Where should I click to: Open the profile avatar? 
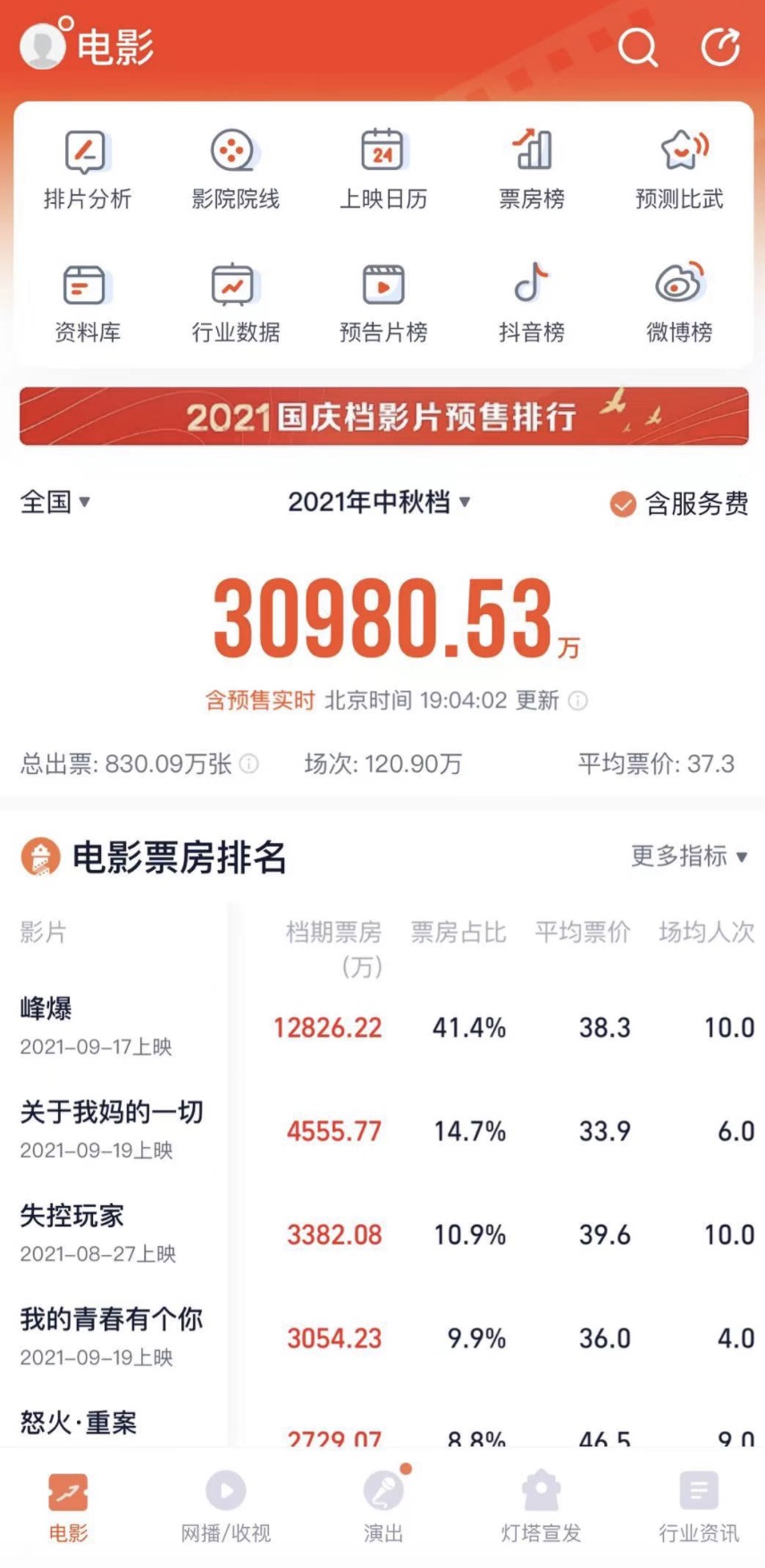(x=43, y=45)
